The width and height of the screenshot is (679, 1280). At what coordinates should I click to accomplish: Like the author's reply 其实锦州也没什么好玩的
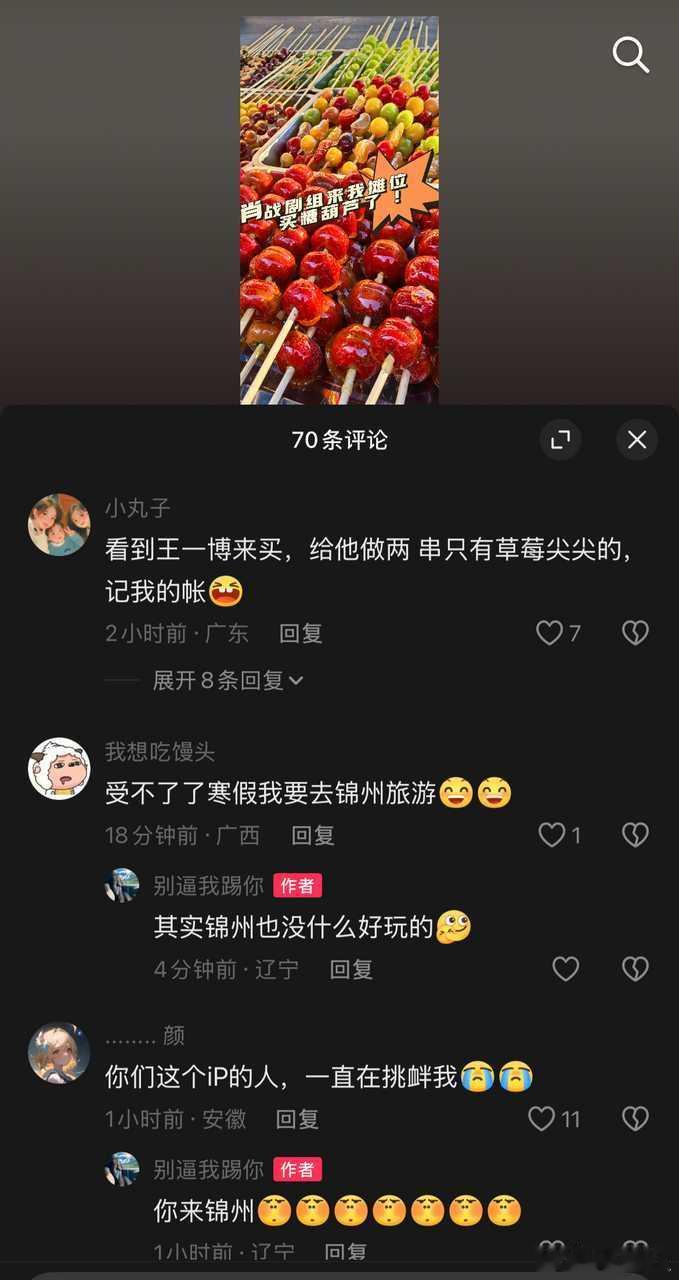tap(566, 969)
